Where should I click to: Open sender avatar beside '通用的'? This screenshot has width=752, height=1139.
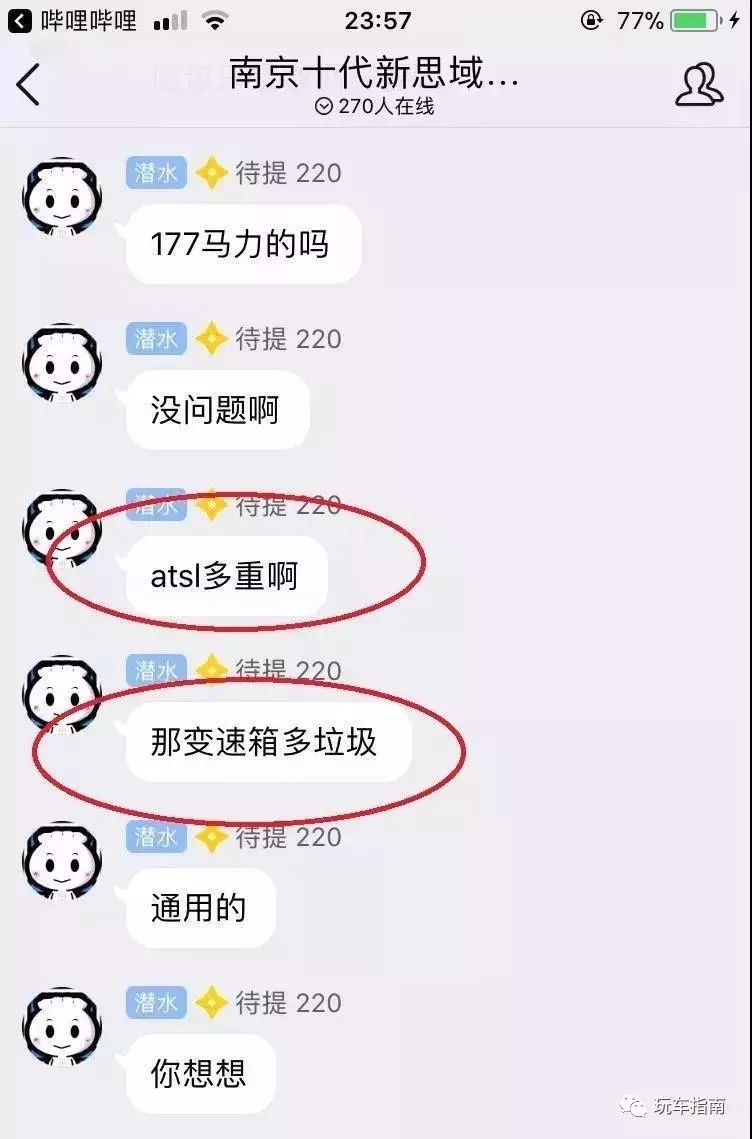click(62, 860)
